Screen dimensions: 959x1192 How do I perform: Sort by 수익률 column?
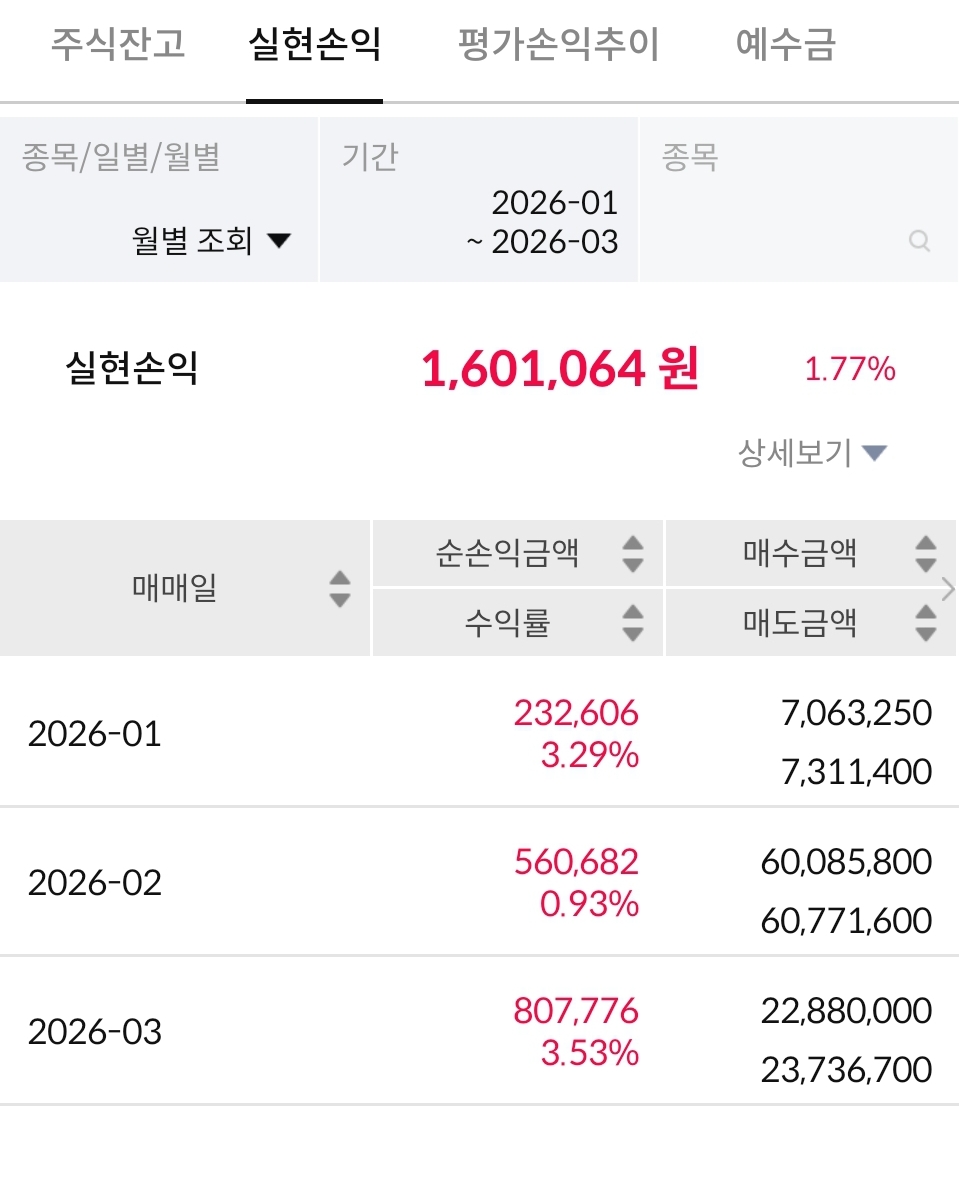[x=632, y=624]
